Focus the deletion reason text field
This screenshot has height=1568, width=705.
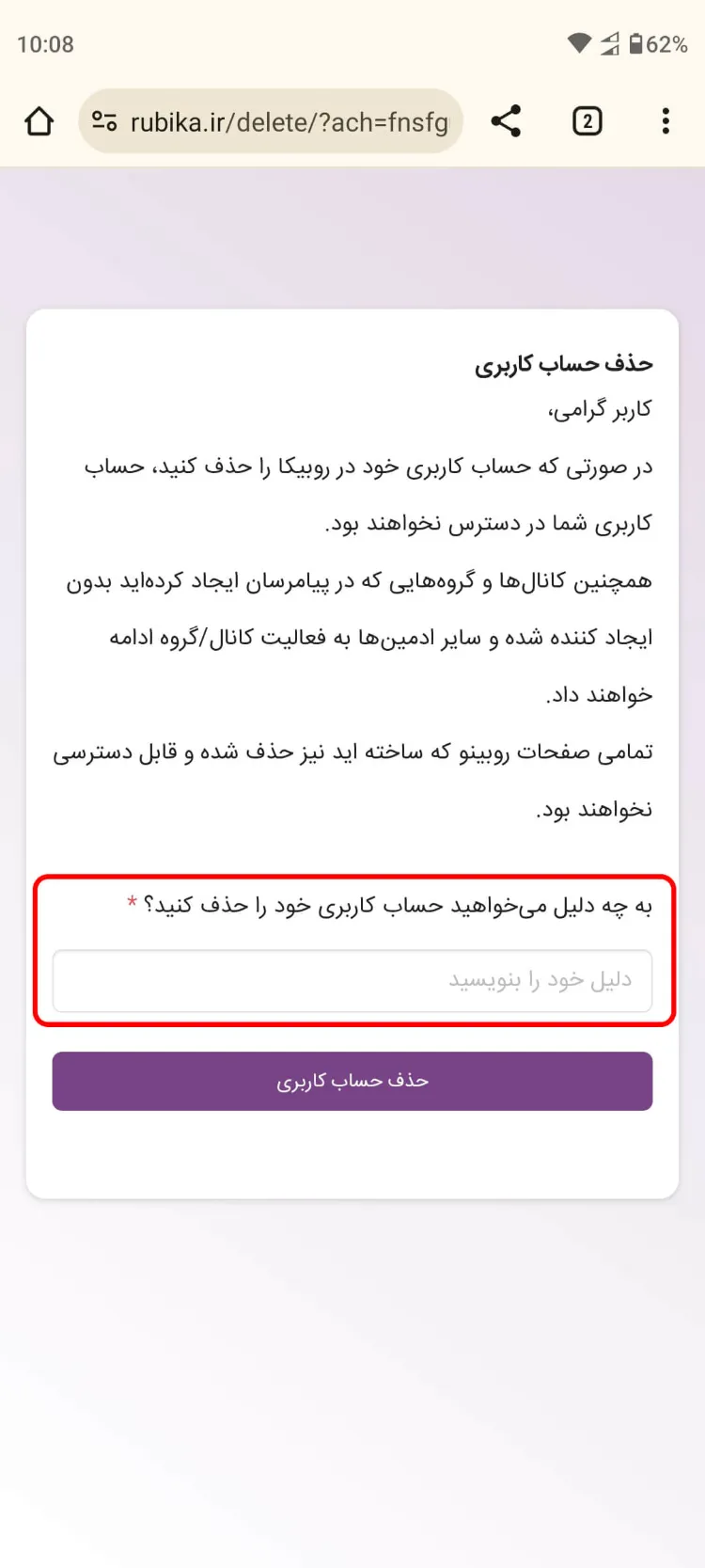tap(352, 981)
